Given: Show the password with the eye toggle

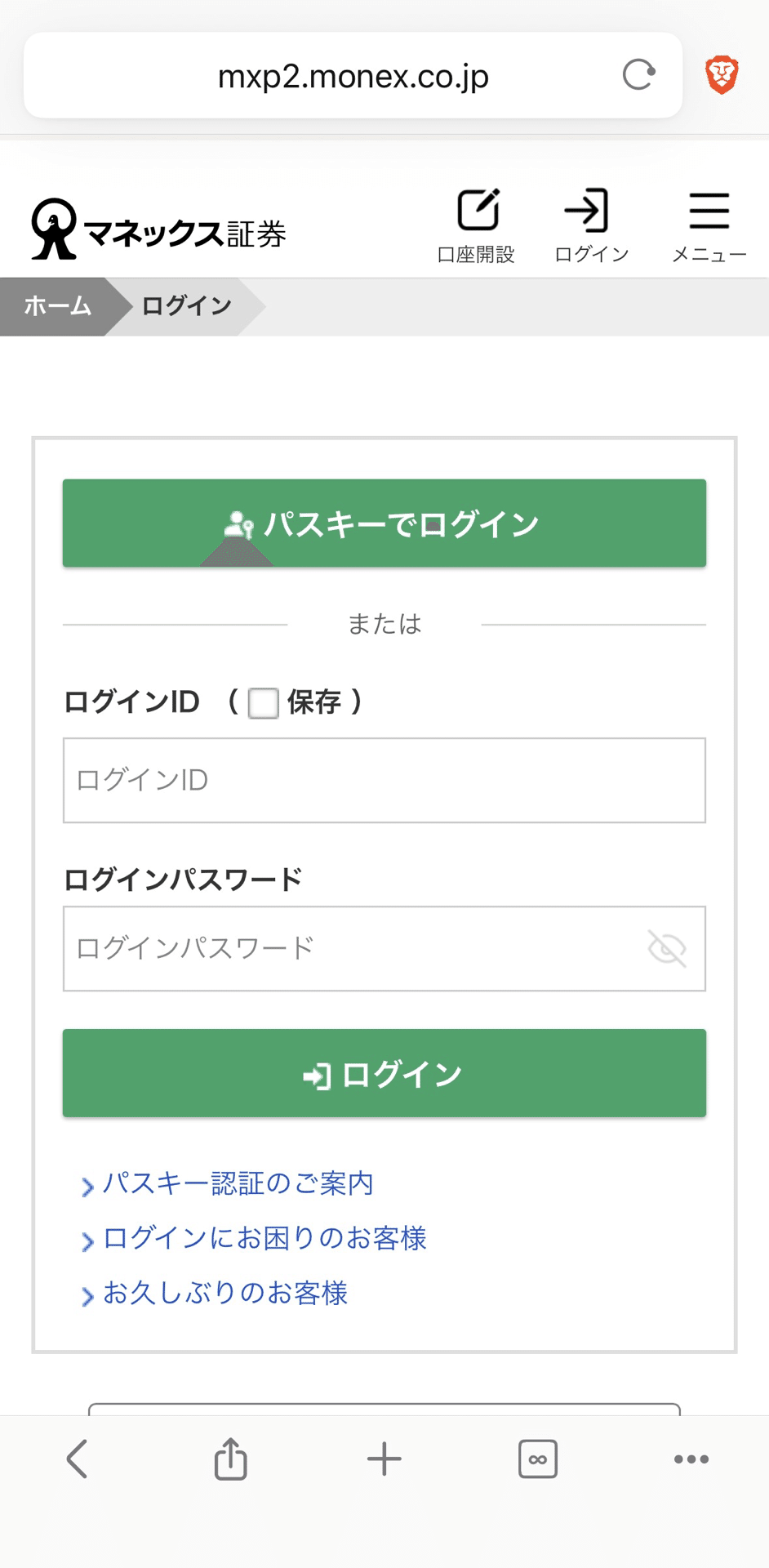Looking at the screenshot, I should point(665,947).
